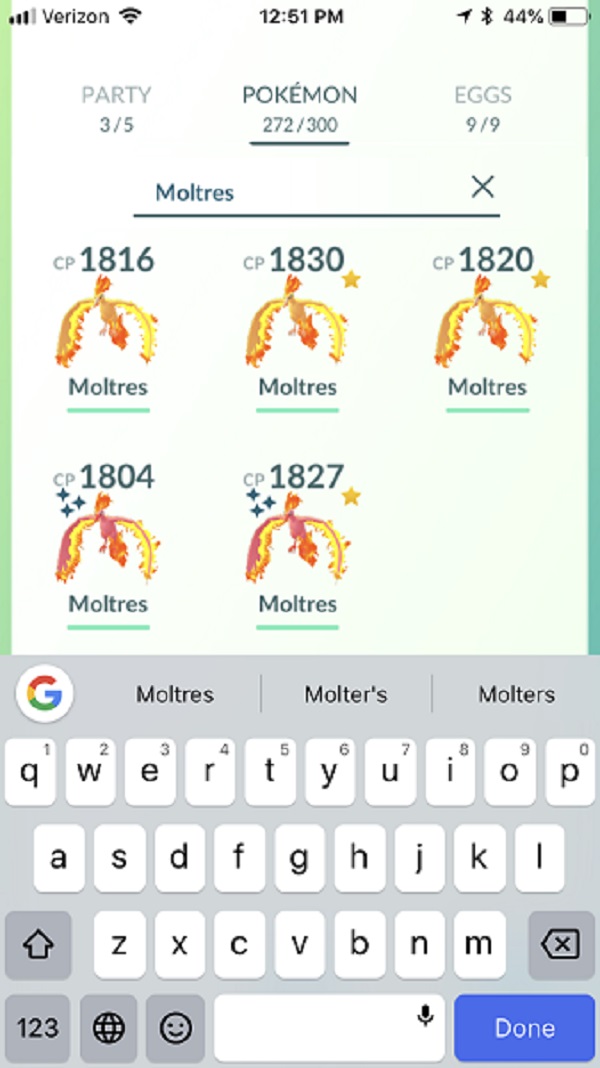Viewport: 600px width, 1068px height.
Task: Tap the microphone for voice dictation
Action: pos(425,1017)
